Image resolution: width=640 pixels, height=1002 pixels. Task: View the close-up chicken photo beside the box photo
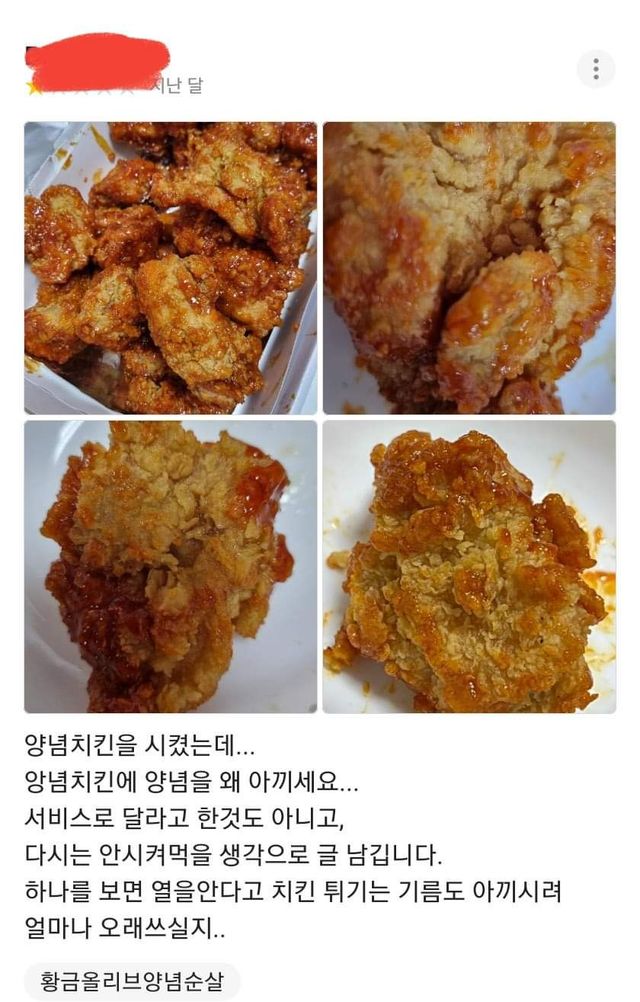469,268
